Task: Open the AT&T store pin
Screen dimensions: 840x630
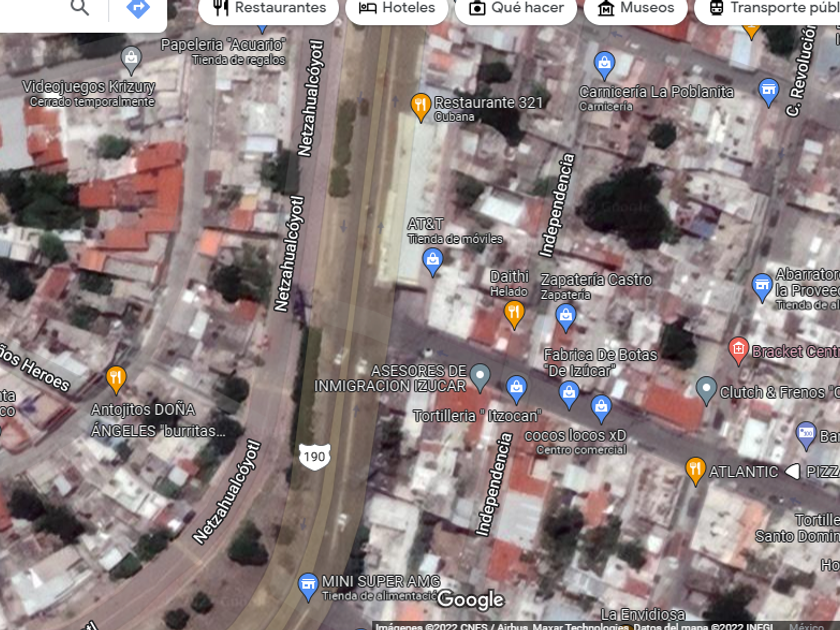Action: (x=433, y=261)
